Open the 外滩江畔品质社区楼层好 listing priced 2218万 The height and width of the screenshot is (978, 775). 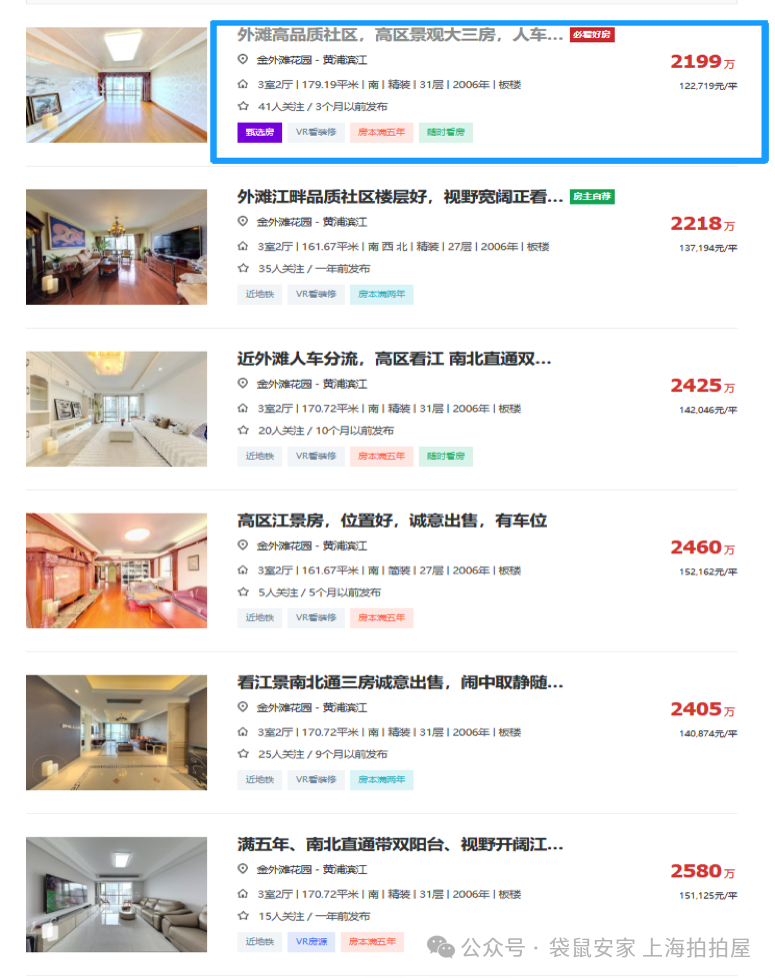coord(400,197)
